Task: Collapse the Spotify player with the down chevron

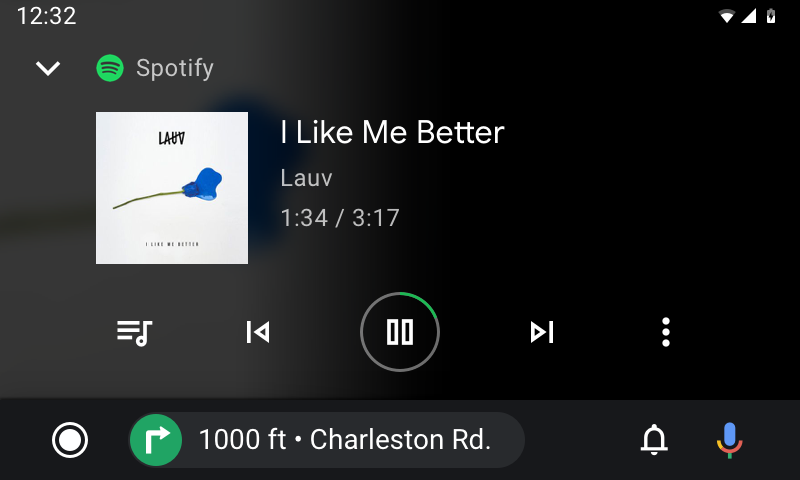Action: click(48, 68)
